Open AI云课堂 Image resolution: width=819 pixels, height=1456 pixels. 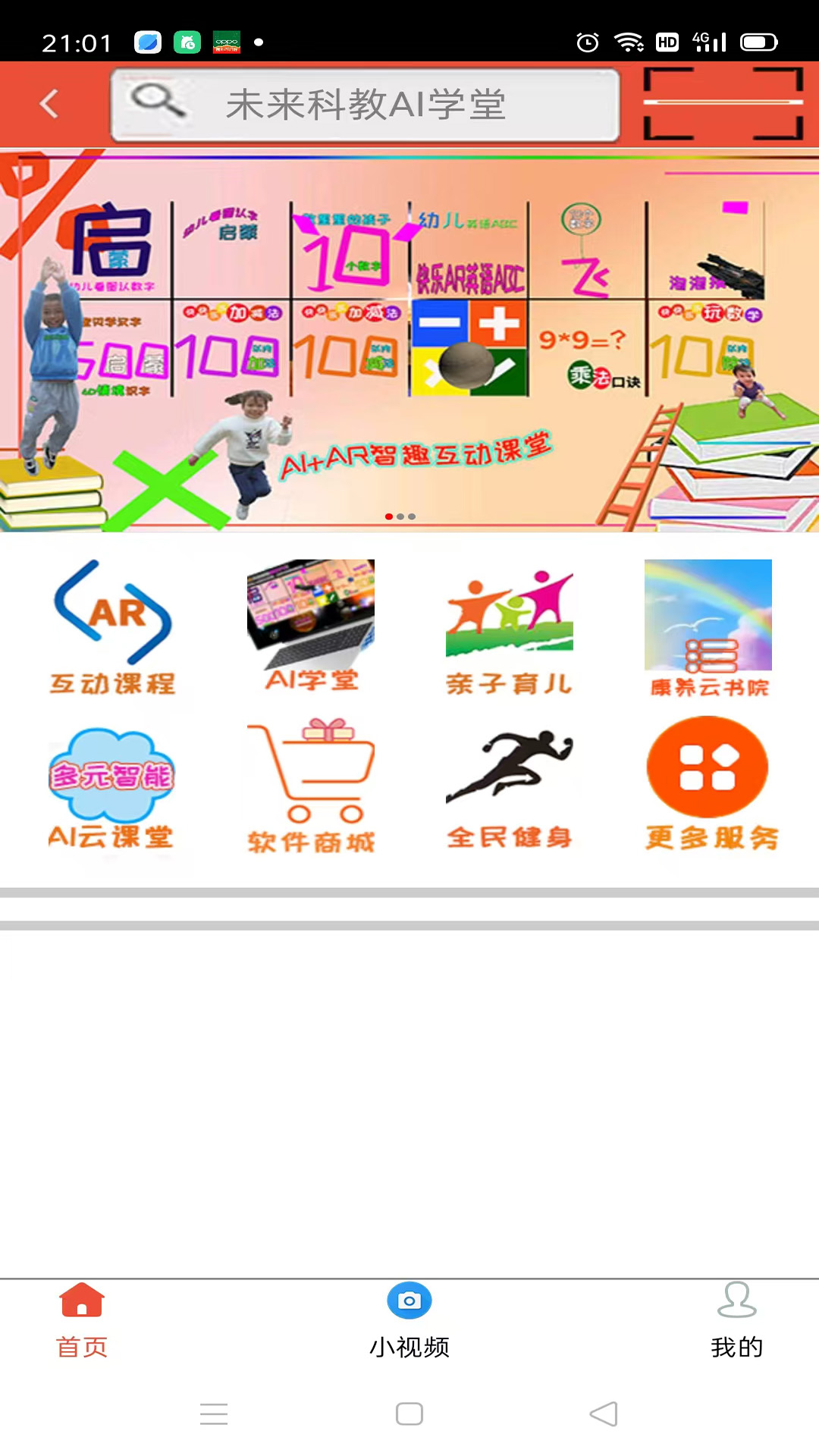click(112, 789)
